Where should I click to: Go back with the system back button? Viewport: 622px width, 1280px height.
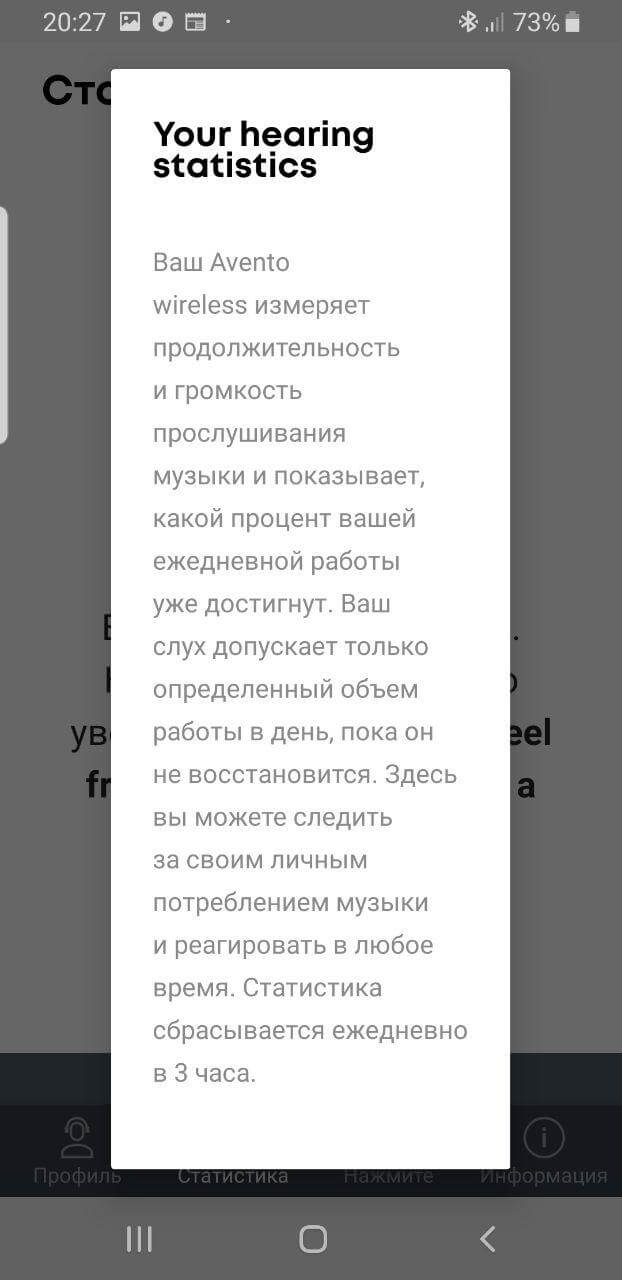pyautogui.click(x=487, y=1239)
